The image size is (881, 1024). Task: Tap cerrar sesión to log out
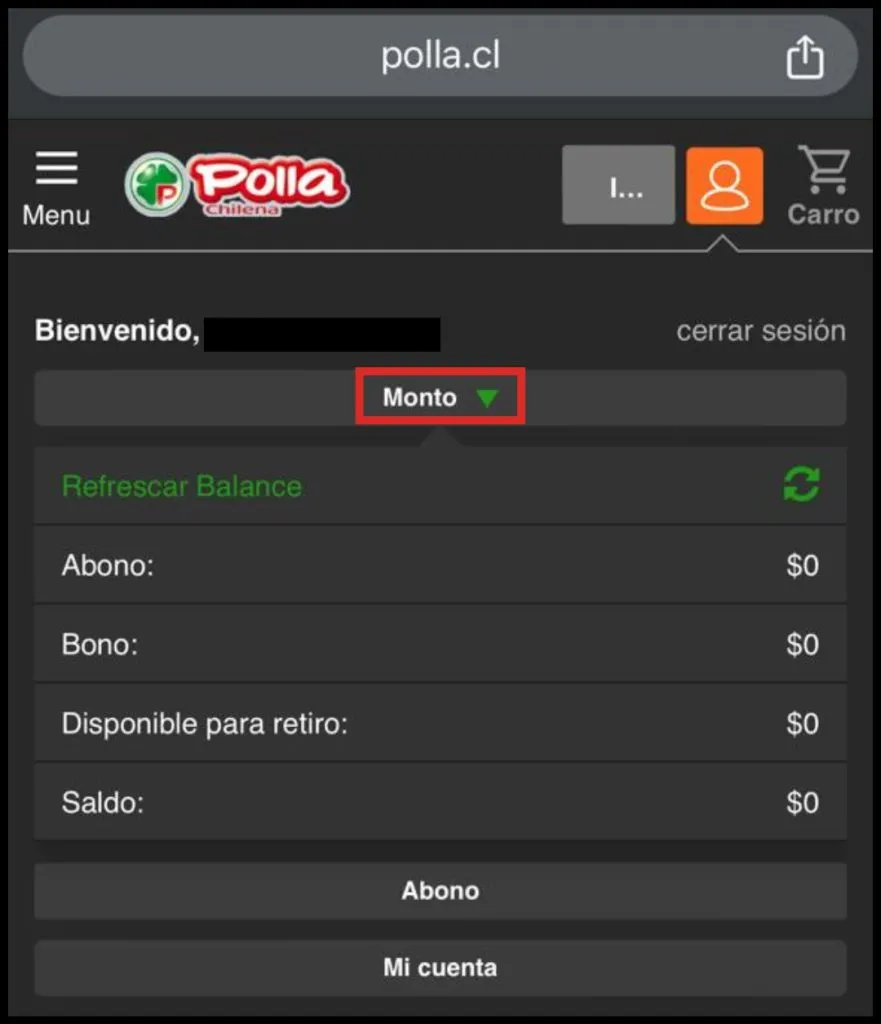point(760,331)
